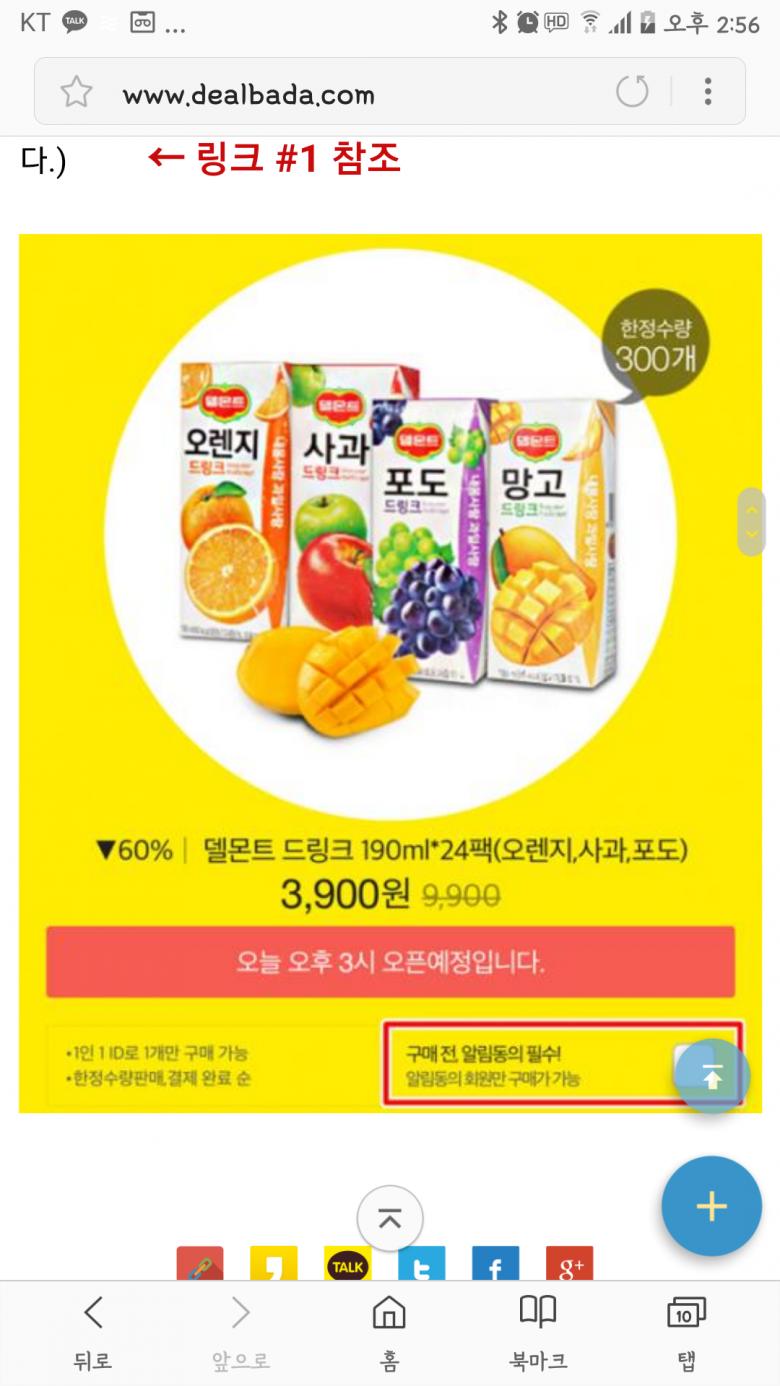Jump to top with the blue arrow button
780x1386 pixels.
[x=711, y=1077]
